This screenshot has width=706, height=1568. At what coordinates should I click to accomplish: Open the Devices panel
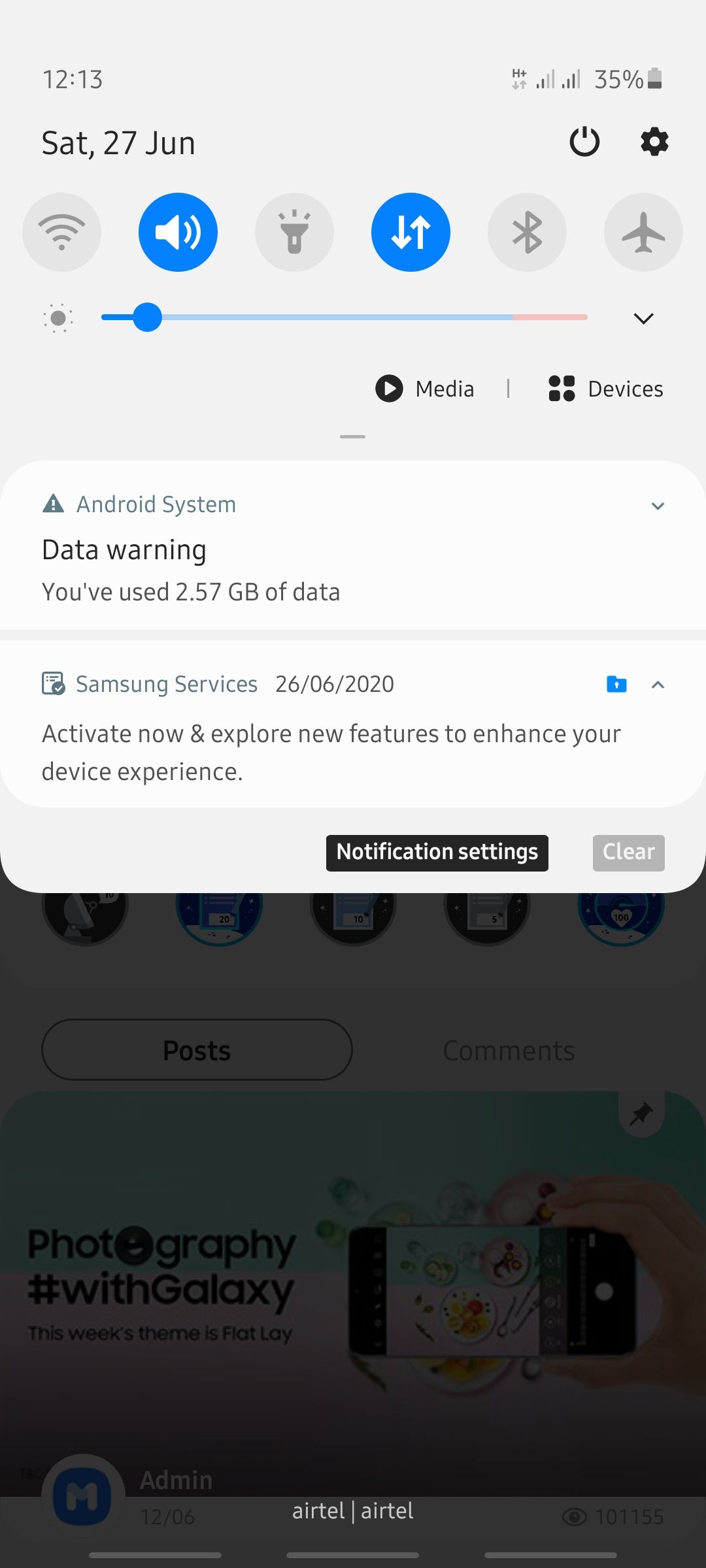[x=606, y=389]
